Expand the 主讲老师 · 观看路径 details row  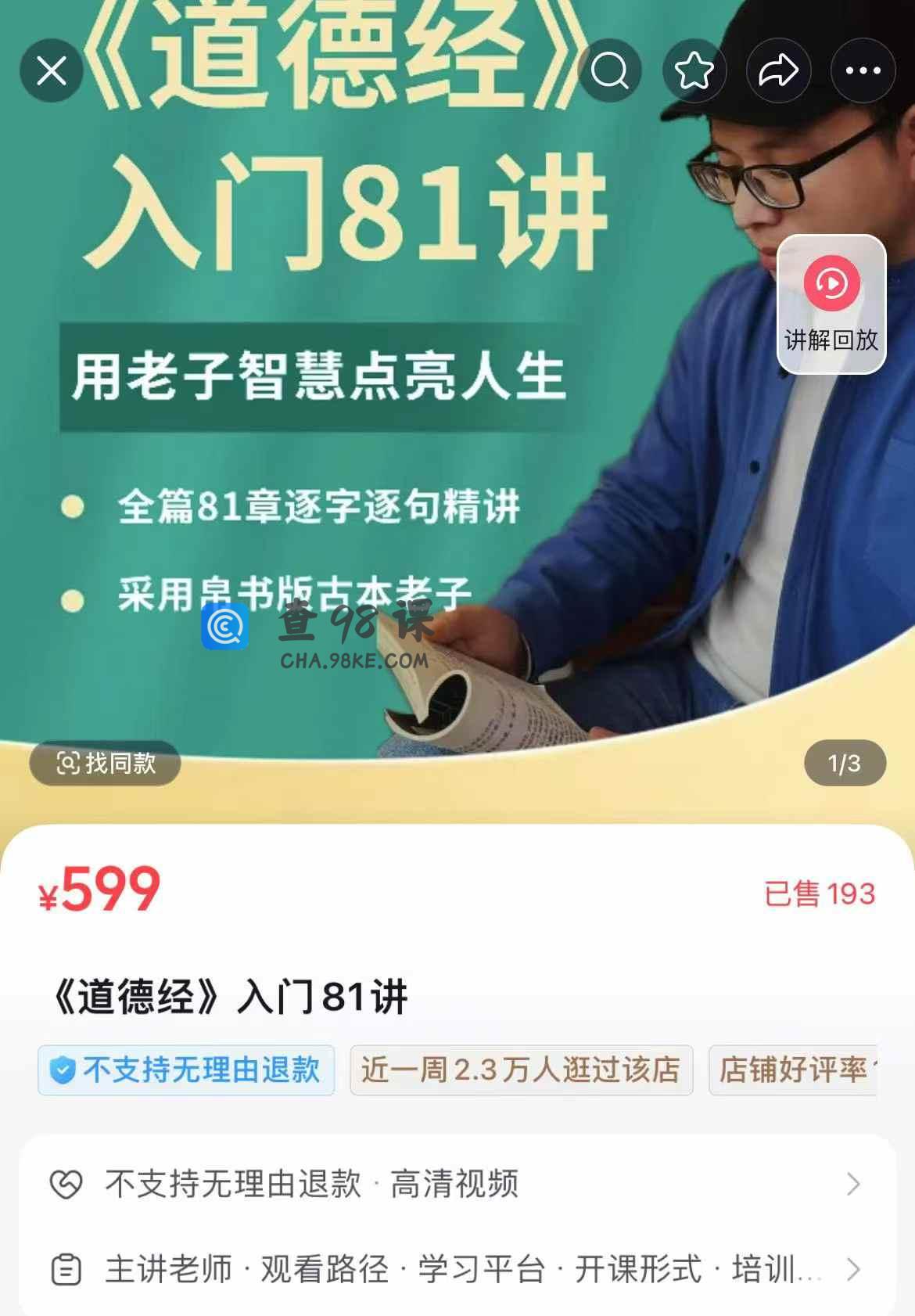[457, 1269]
